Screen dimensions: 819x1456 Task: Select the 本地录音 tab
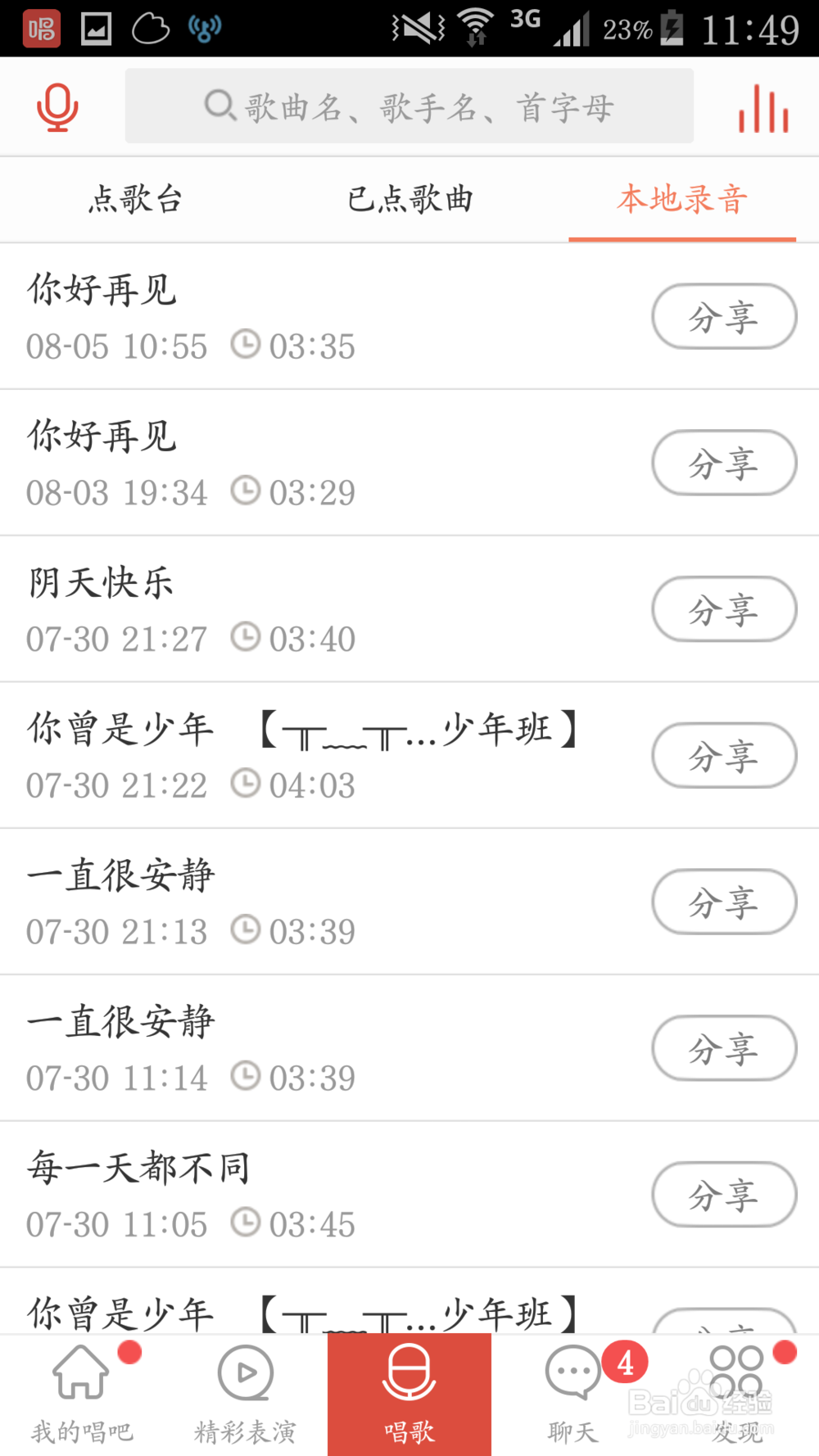(x=682, y=199)
